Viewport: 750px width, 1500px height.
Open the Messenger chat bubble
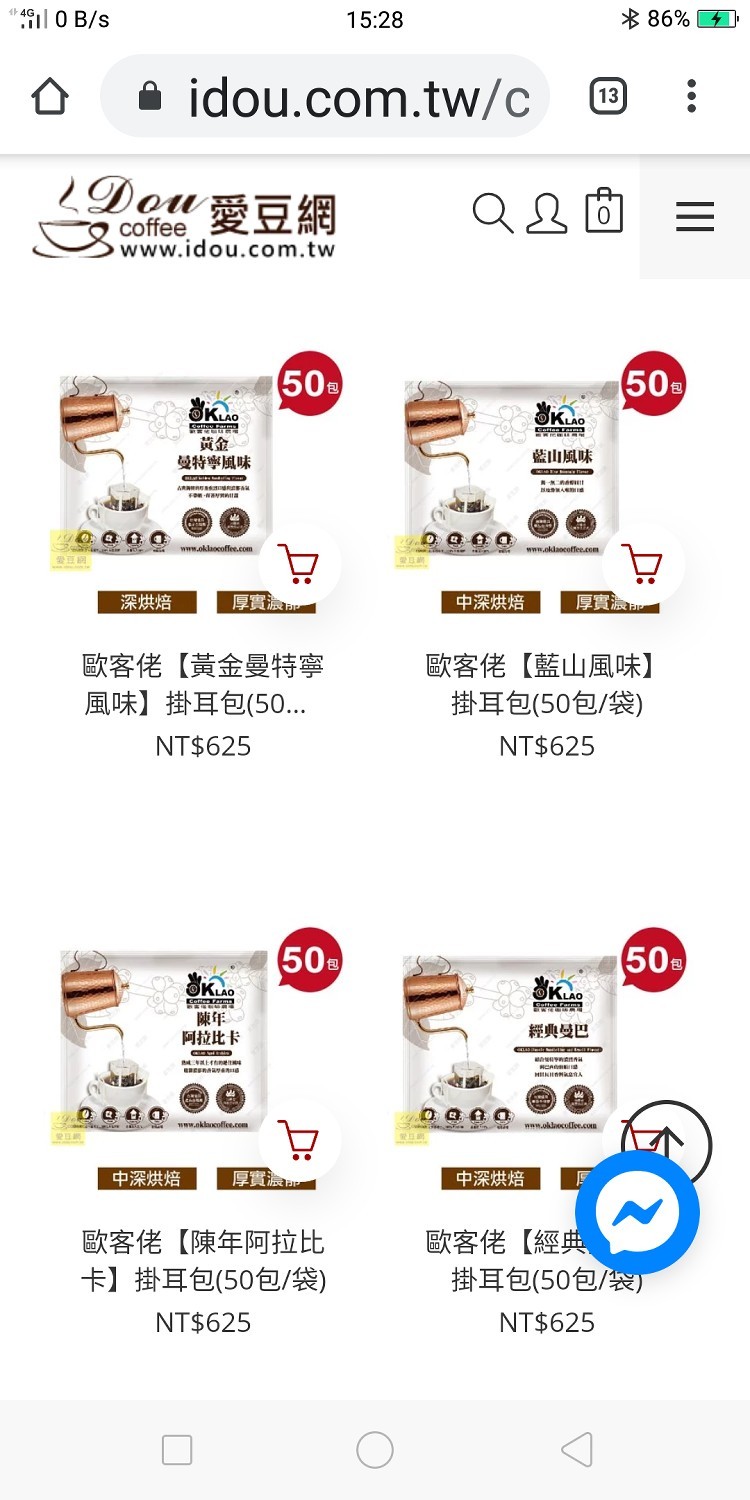pyautogui.click(x=637, y=1213)
